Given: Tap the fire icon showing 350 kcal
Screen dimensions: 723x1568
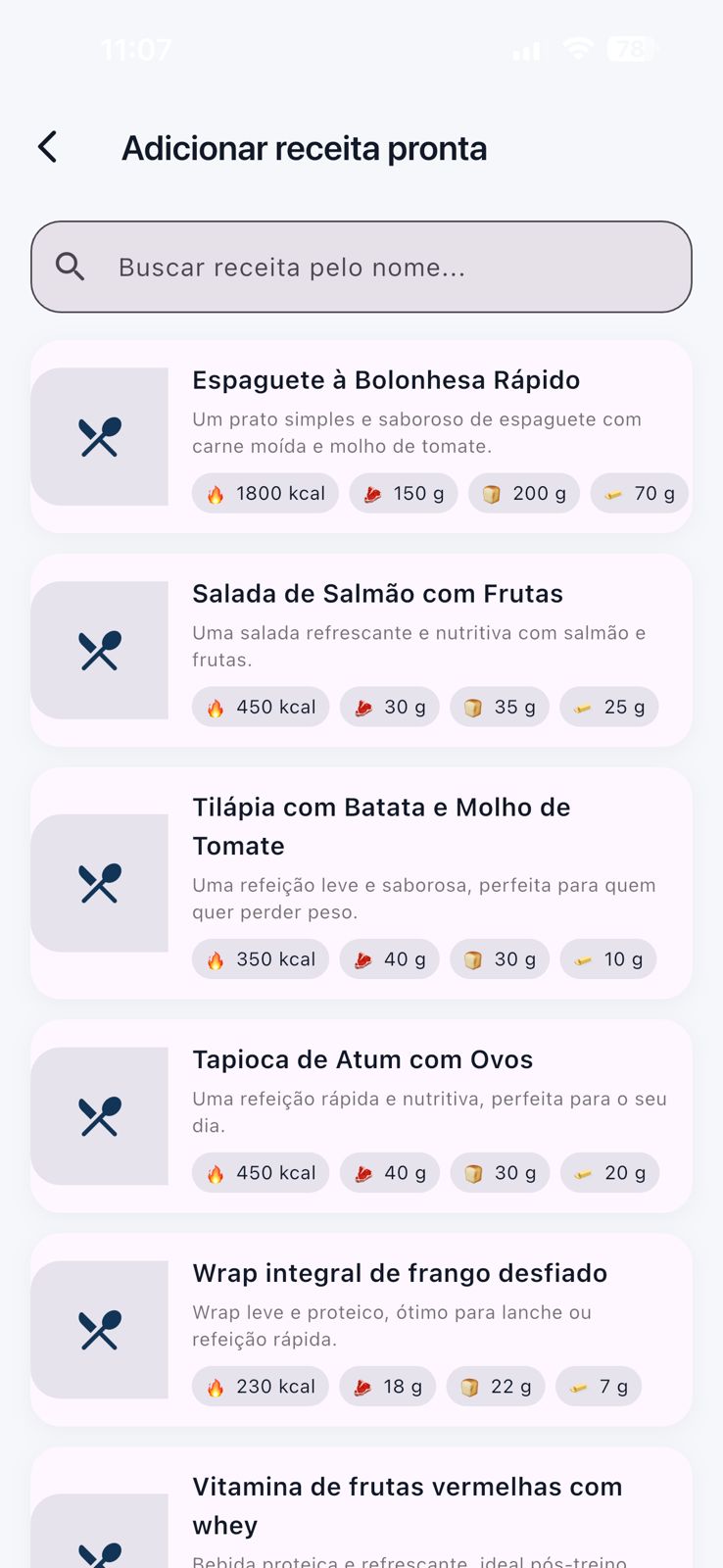Looking at the screenshot, I should pos(216,958).
